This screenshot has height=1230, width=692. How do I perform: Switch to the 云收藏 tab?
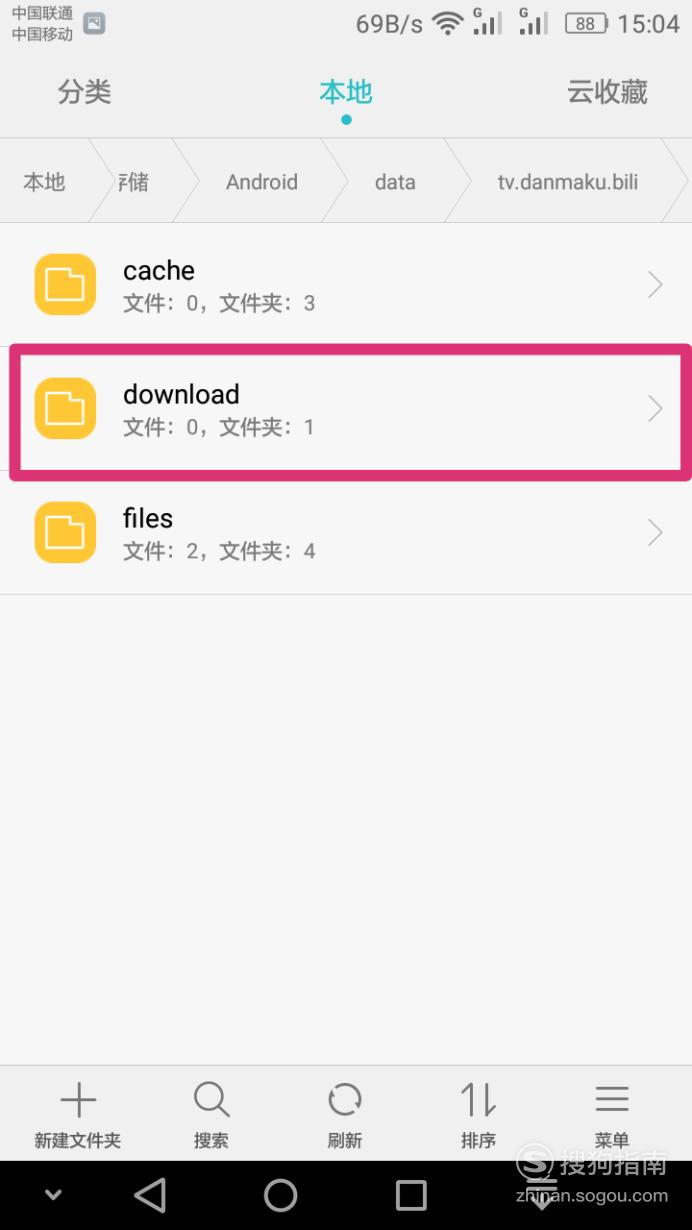click(607, 92)
